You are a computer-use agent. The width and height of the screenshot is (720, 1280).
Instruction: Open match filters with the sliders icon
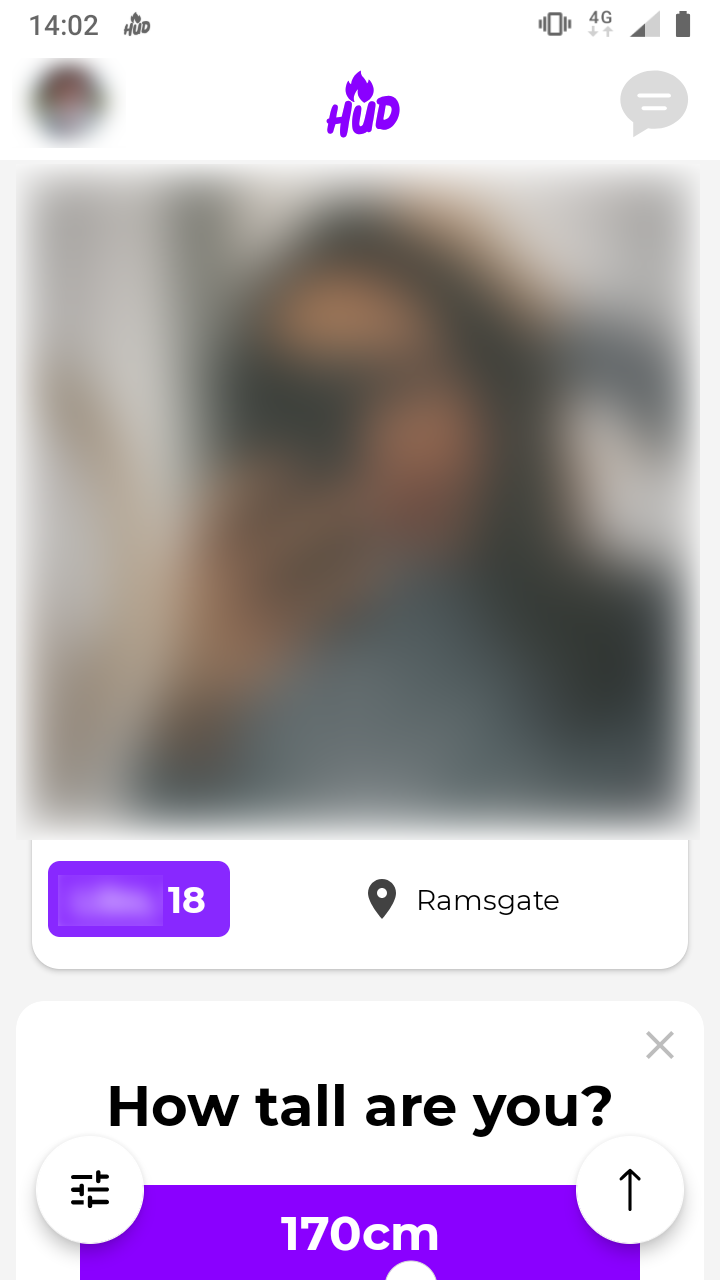coord(90,1189)
